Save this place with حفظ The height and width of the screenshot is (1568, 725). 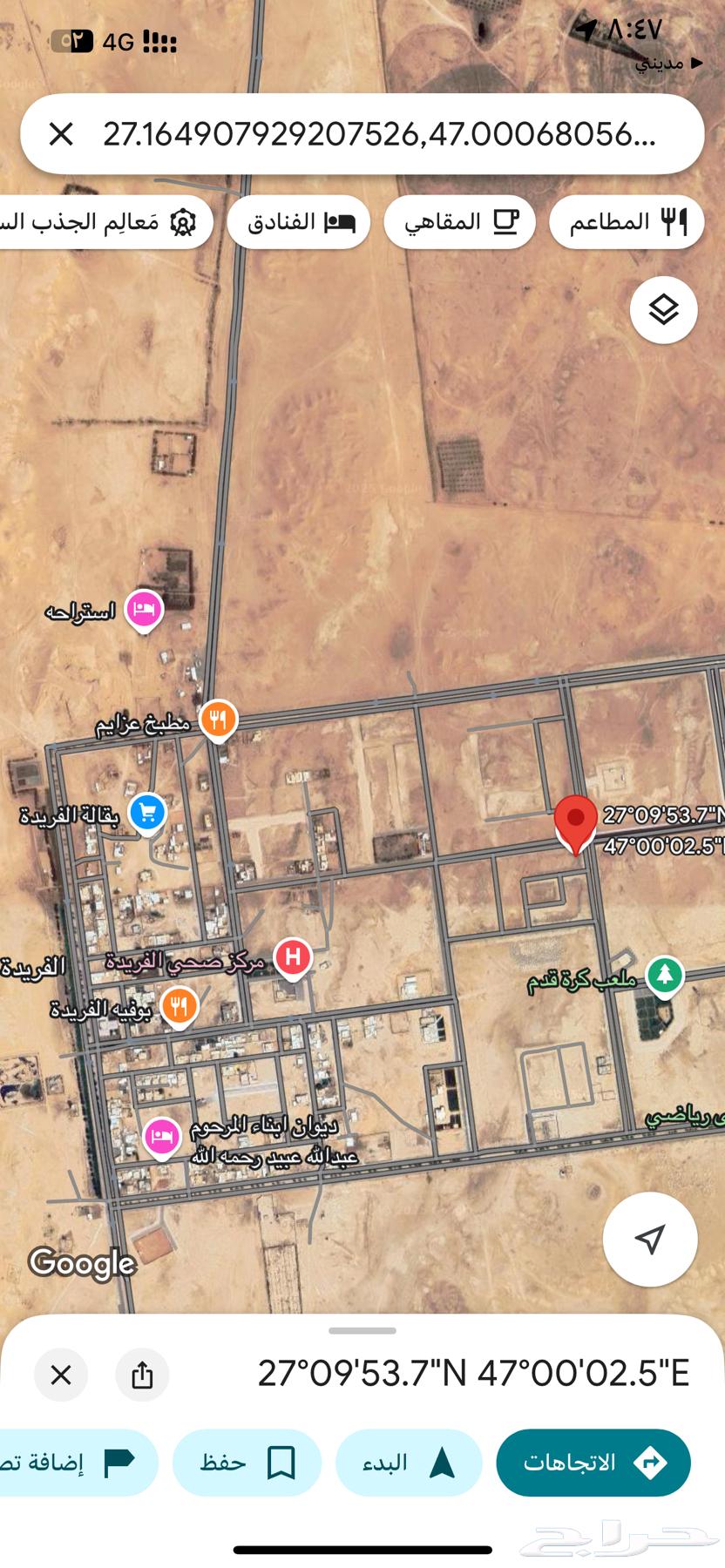[x=247, y=1463]
